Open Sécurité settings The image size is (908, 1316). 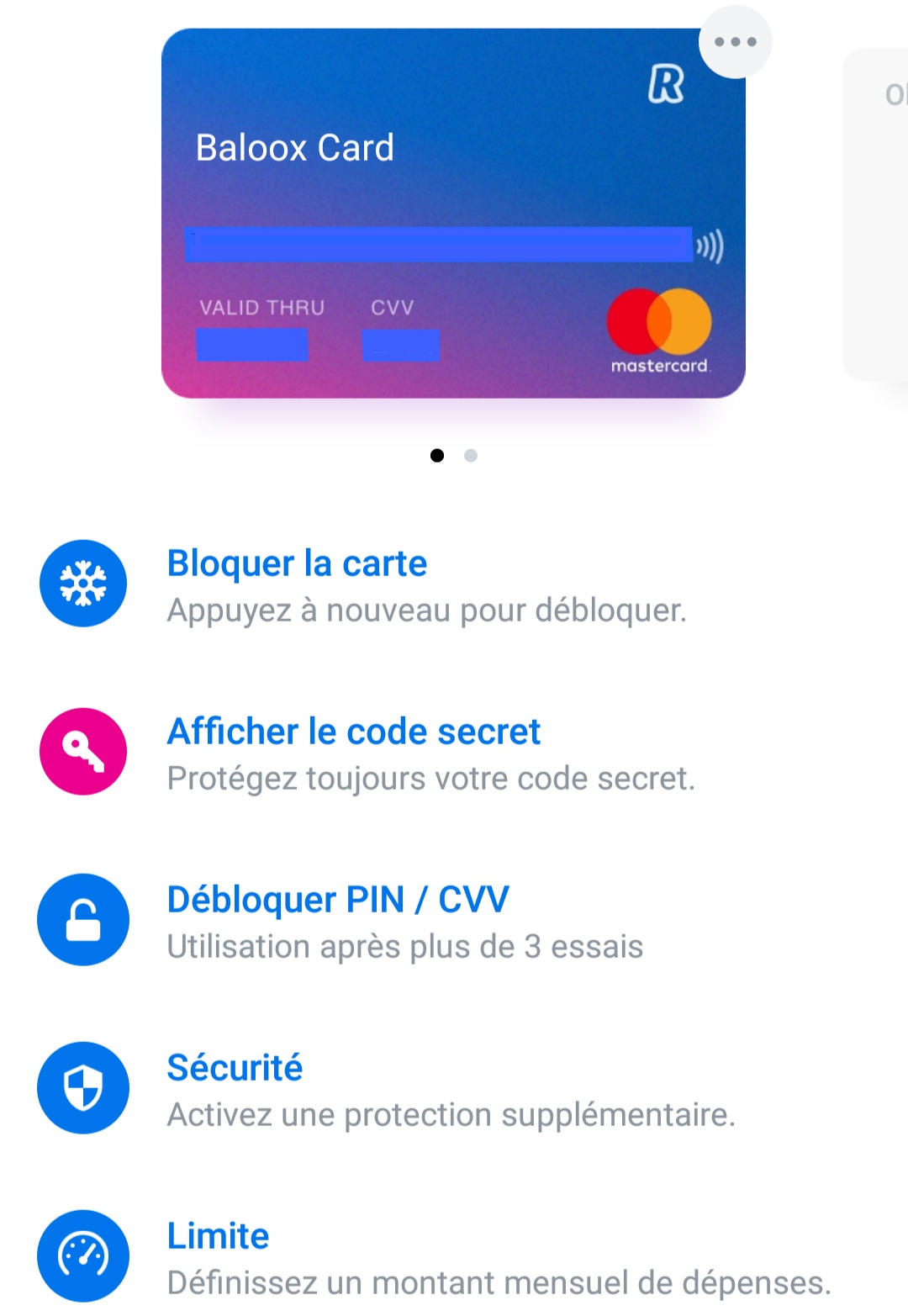pos(235,1069)
